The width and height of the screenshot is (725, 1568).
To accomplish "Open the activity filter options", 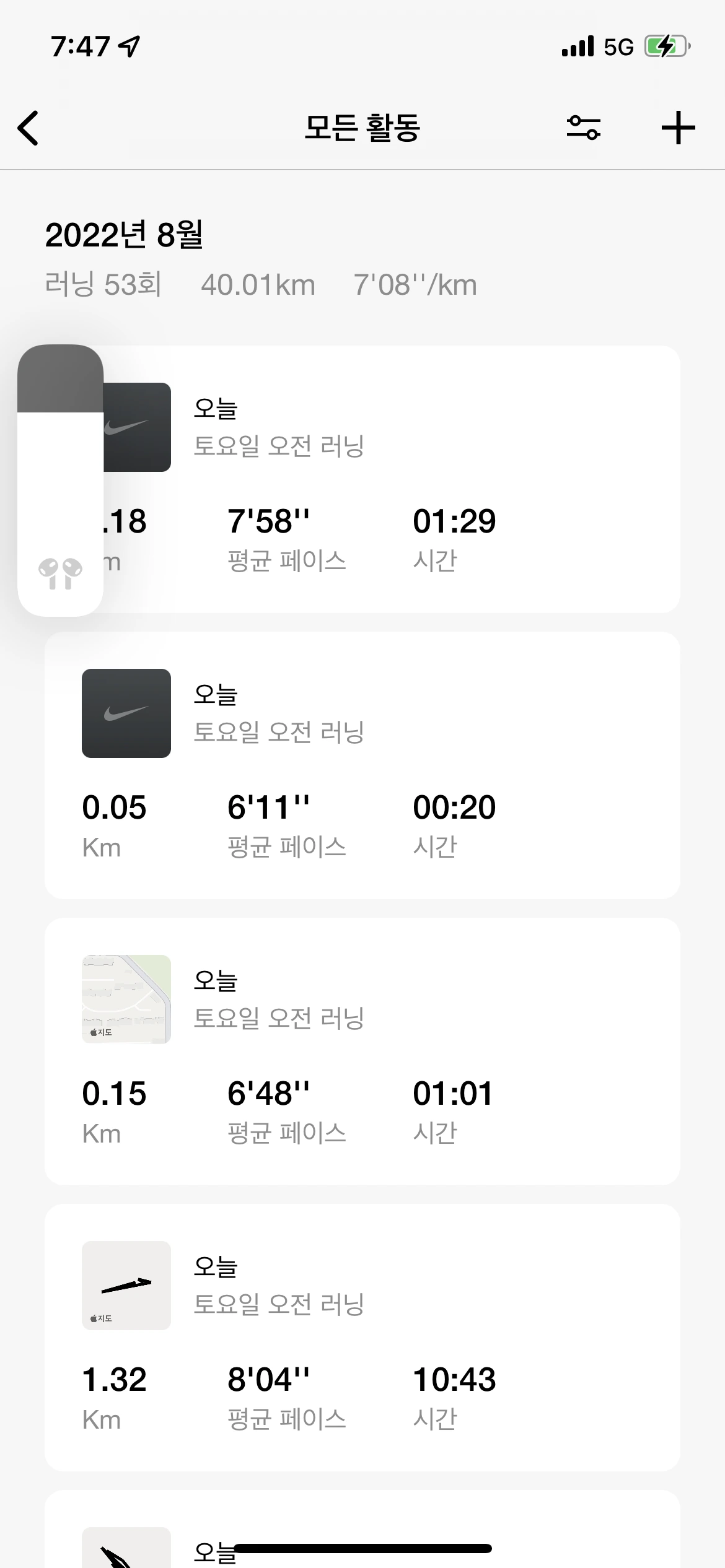I will (x=583, y=128).
